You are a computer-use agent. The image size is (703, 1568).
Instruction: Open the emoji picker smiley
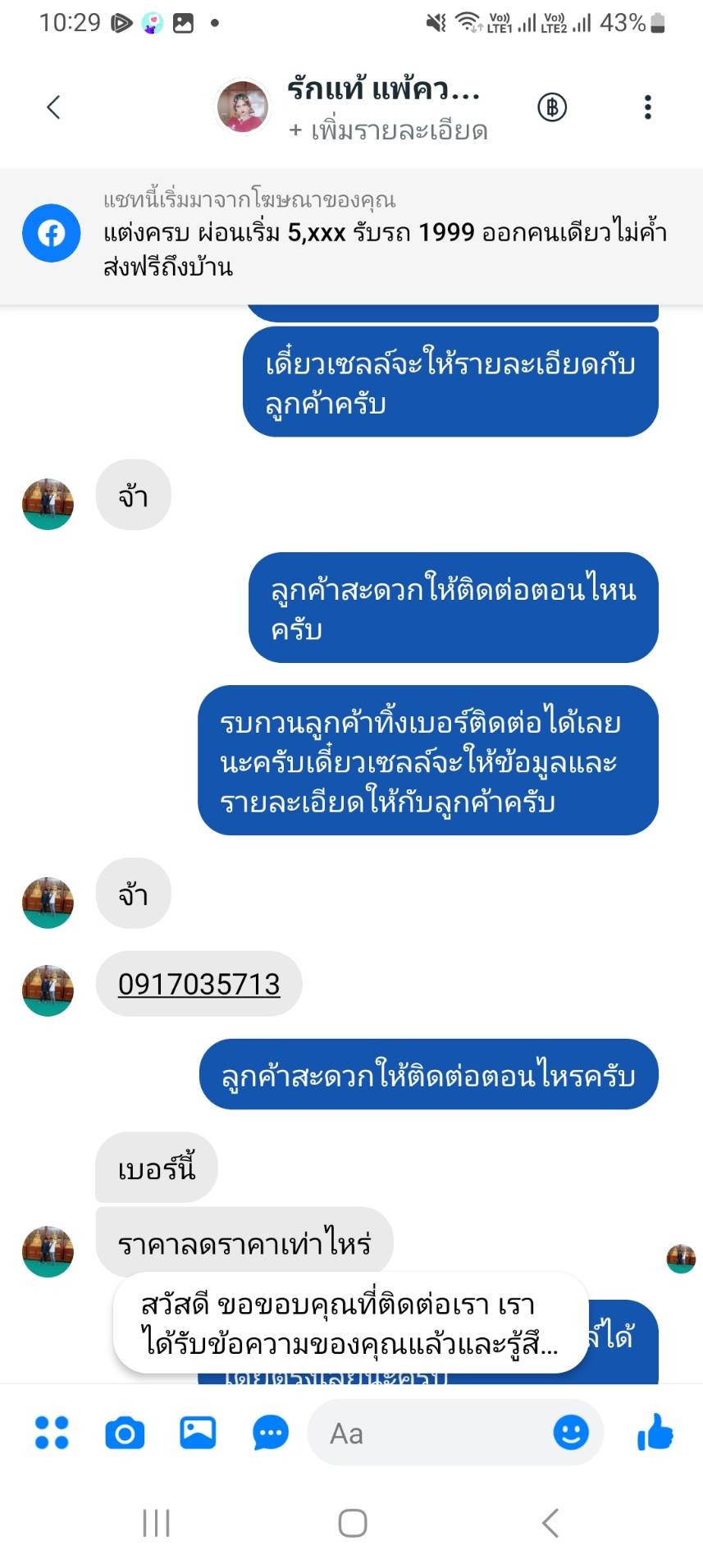pyautogui.click(x=571, y=1433)
